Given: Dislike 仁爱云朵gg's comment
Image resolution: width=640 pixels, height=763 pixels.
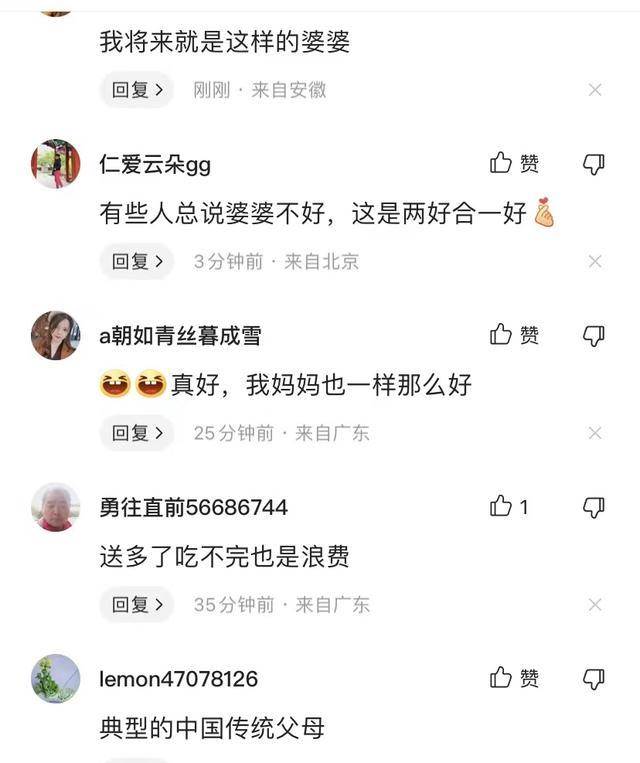Looking at the screenshot, I should click(x=594, y=164).
